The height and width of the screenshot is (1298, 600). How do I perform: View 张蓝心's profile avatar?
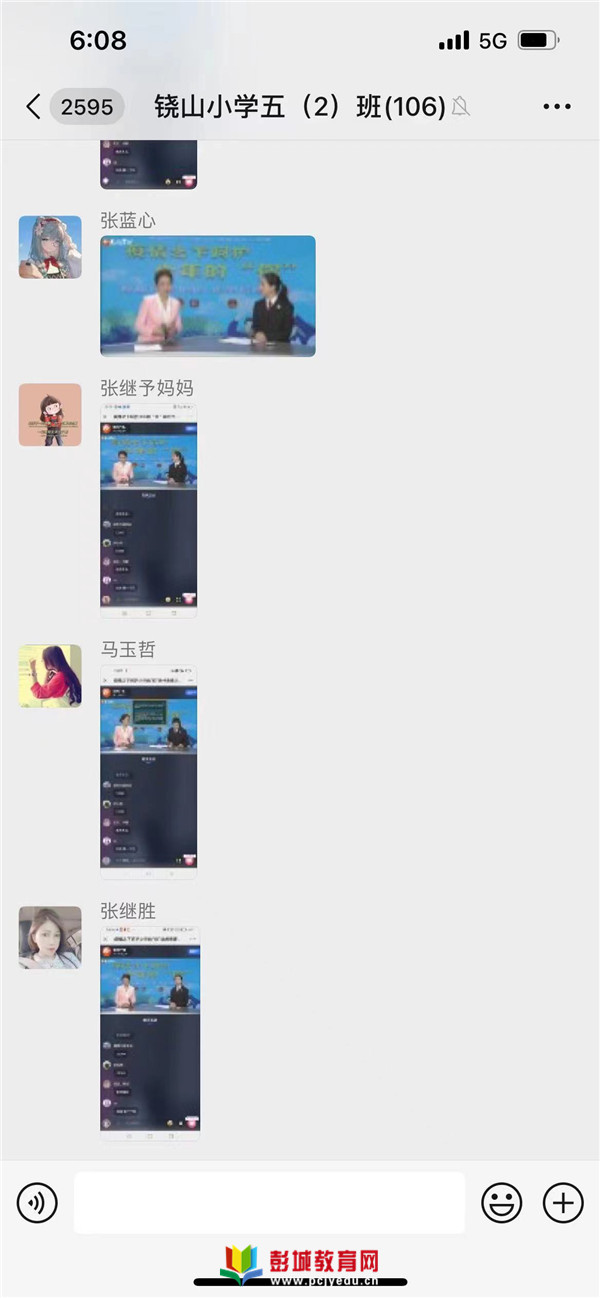coord(50,247)
